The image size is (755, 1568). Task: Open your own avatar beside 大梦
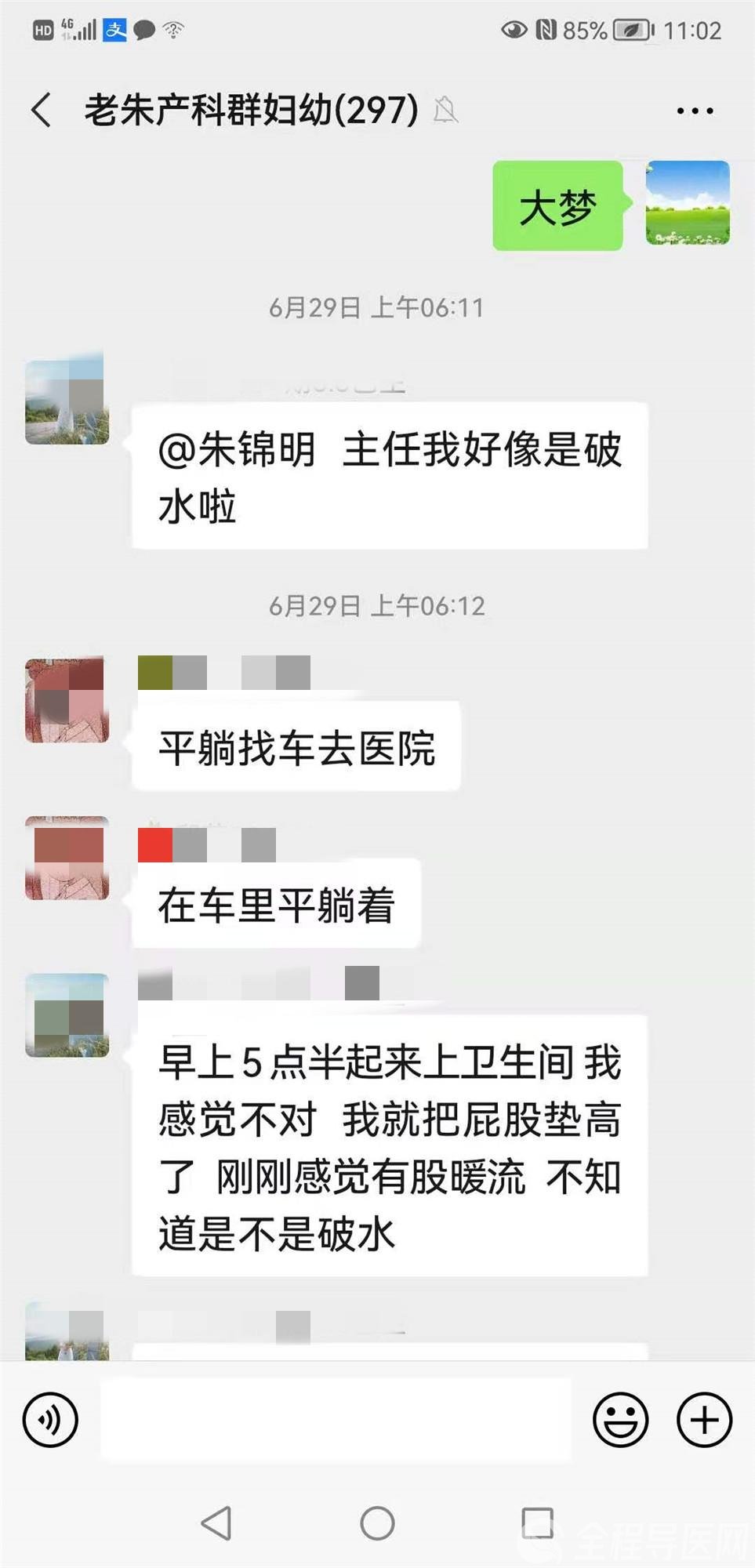[688, 203]
